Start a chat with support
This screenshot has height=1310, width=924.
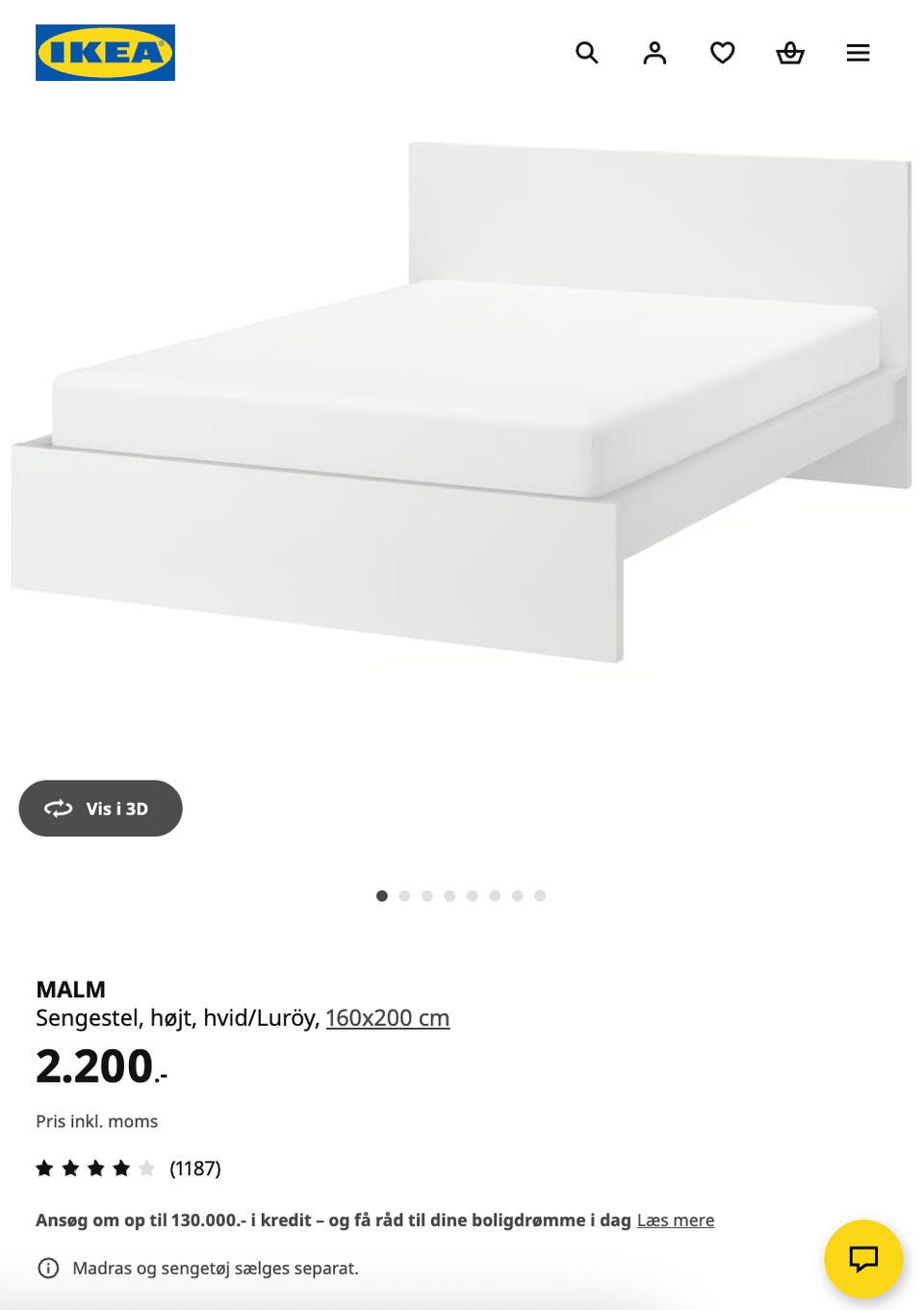tap(863, 1258)
